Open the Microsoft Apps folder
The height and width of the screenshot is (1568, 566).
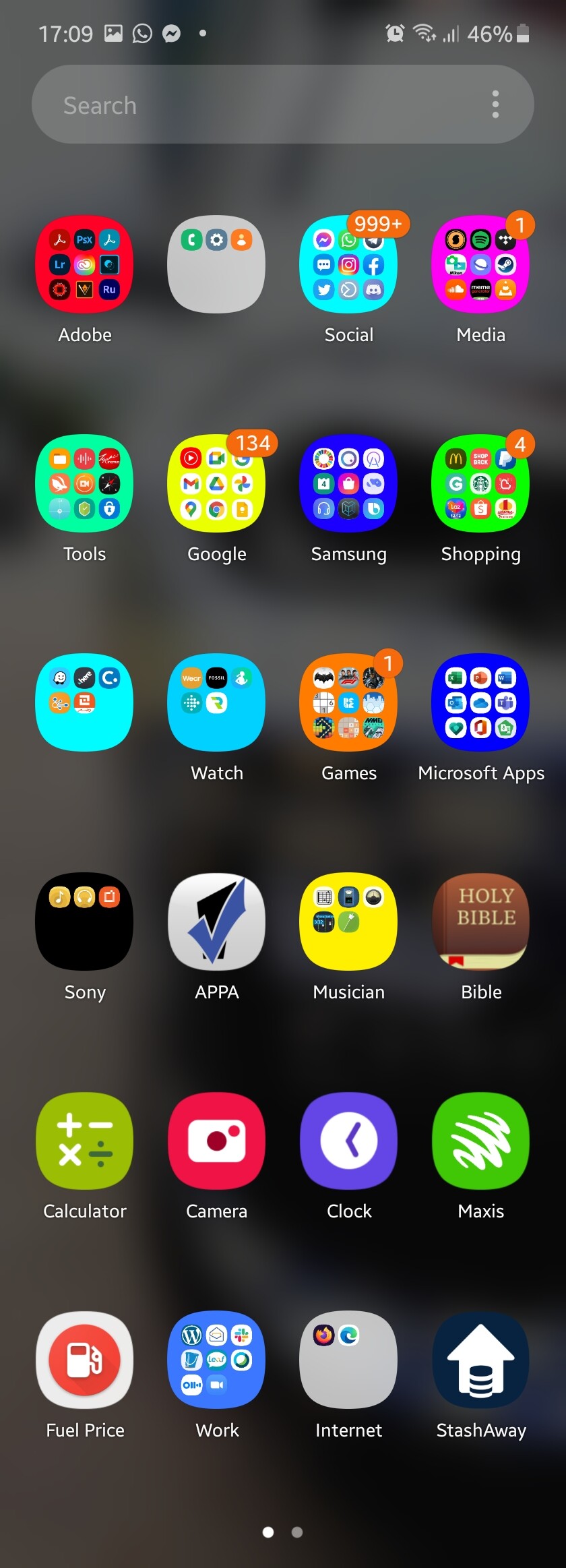point(480,702)
